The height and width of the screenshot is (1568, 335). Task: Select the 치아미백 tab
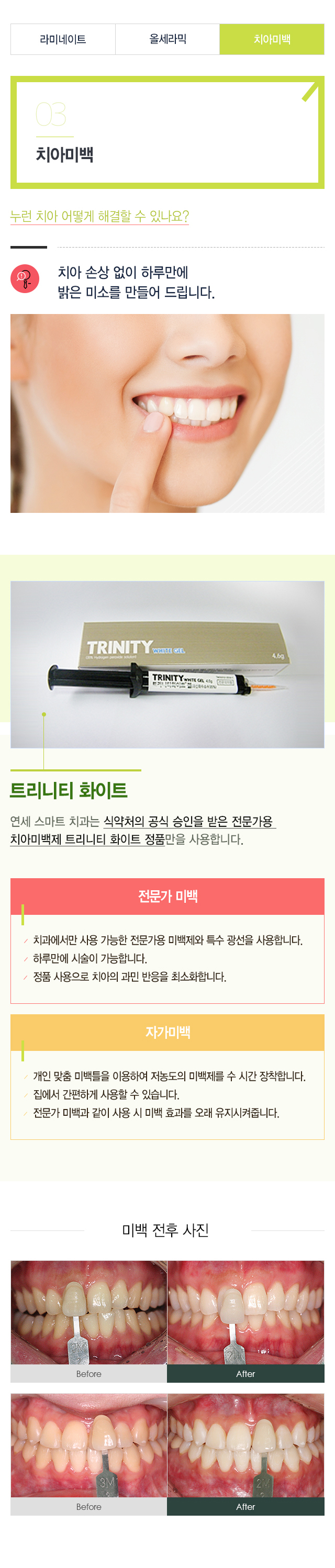(x=272, y=40)
